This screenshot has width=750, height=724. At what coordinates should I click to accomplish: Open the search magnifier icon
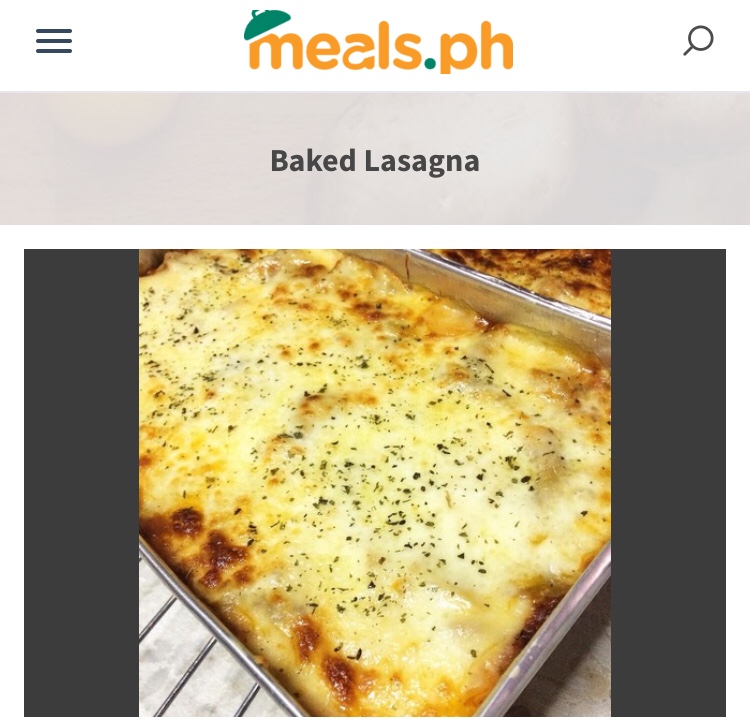tap(698, 41)
